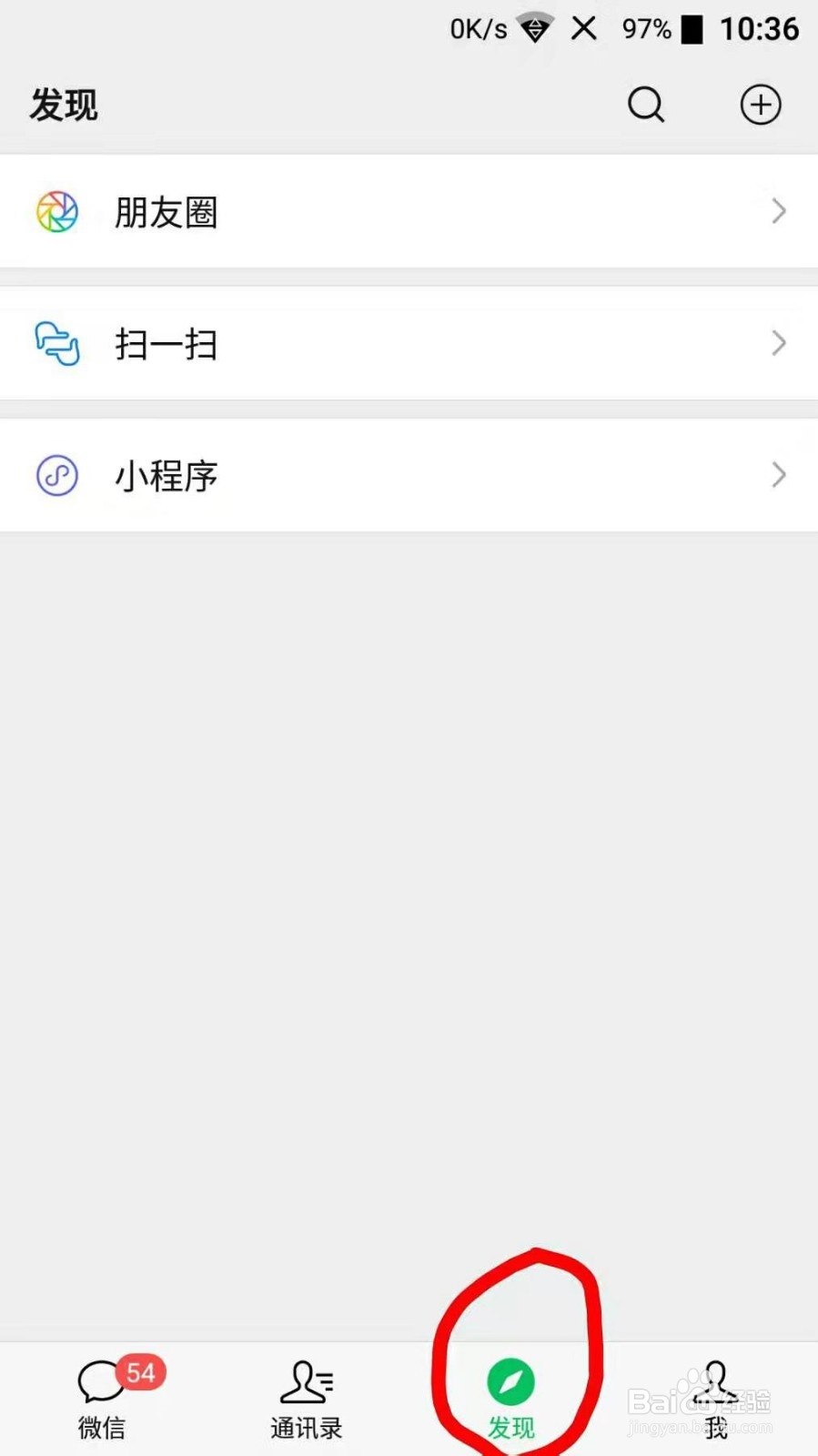Expand the Scan row chevron

pos(778,343)
